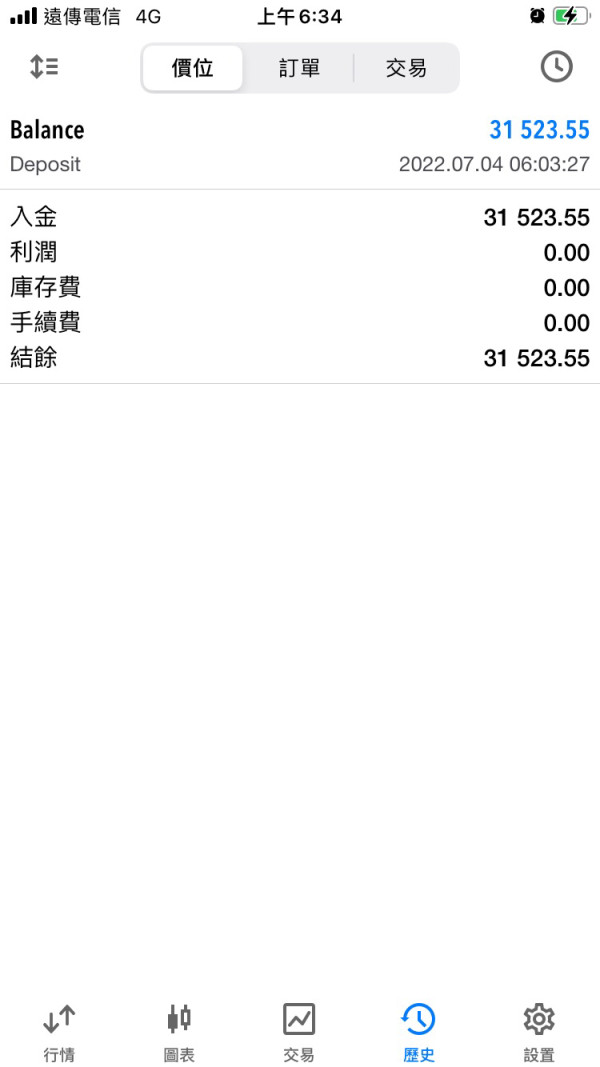Open the 圖表 tab
Image resolution: width=600 pixels, height=1067 pixels.
(x=180, y=1033)
